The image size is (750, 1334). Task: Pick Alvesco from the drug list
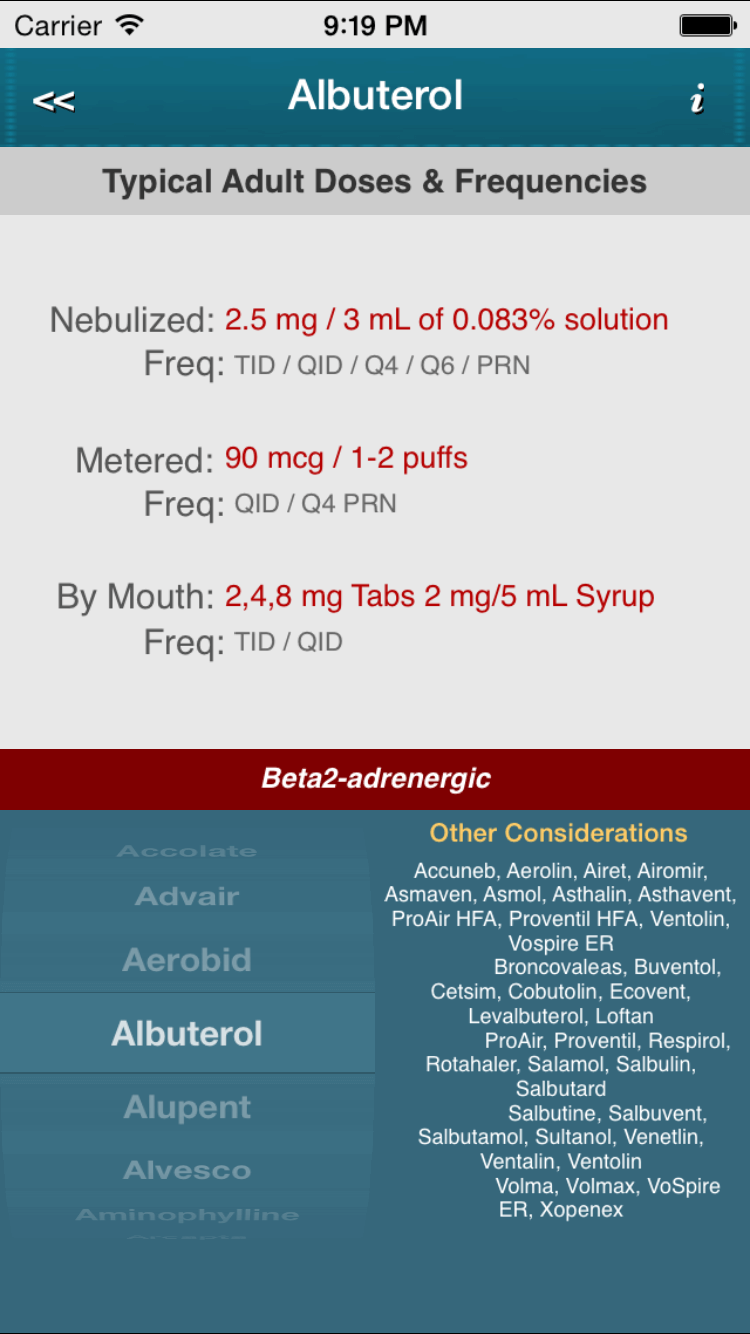click(x=187, y=1170)
